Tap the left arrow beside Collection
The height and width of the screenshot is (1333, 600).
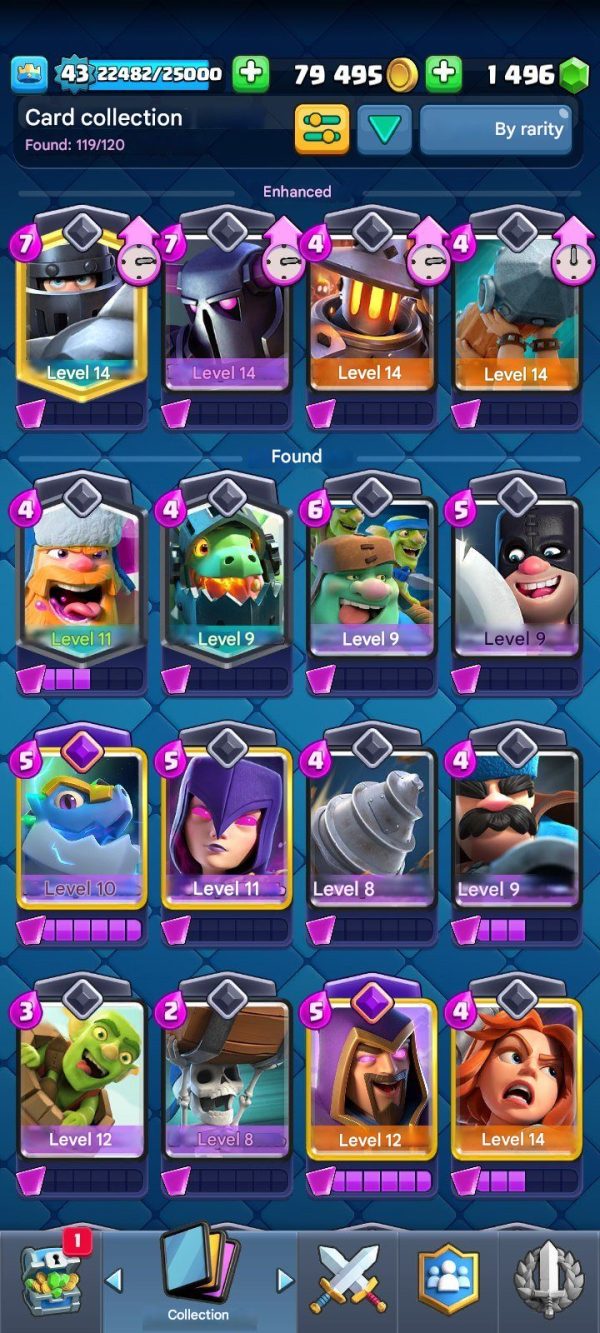pyautogui.click(x=114, y=1279)
